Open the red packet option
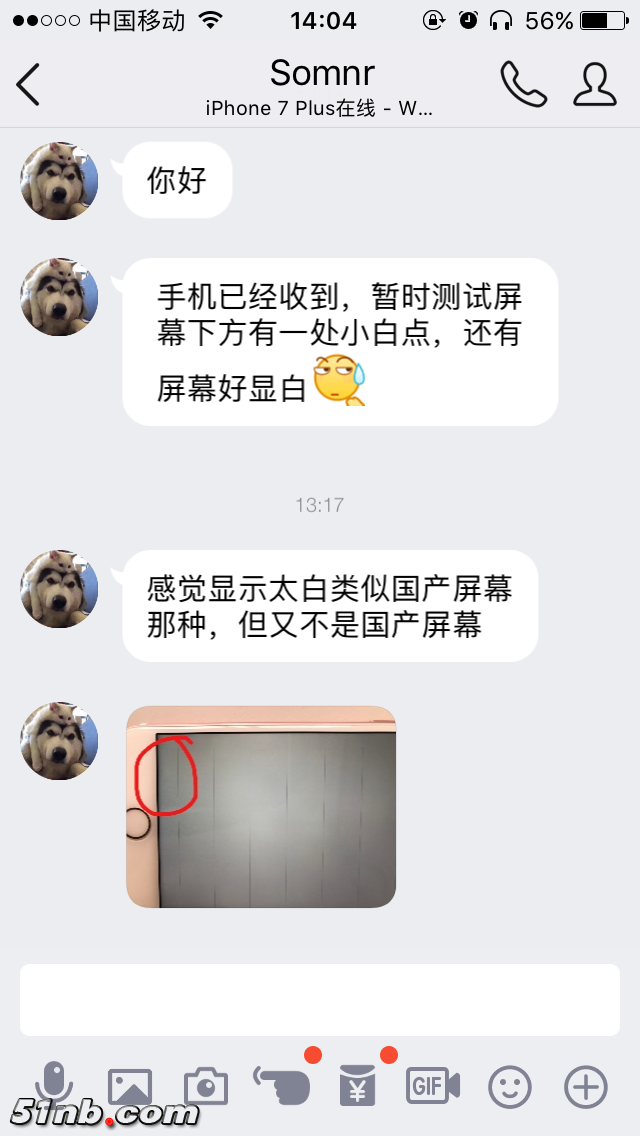Viewport: 640px width, 1136px height. (x=357, y=1086)
